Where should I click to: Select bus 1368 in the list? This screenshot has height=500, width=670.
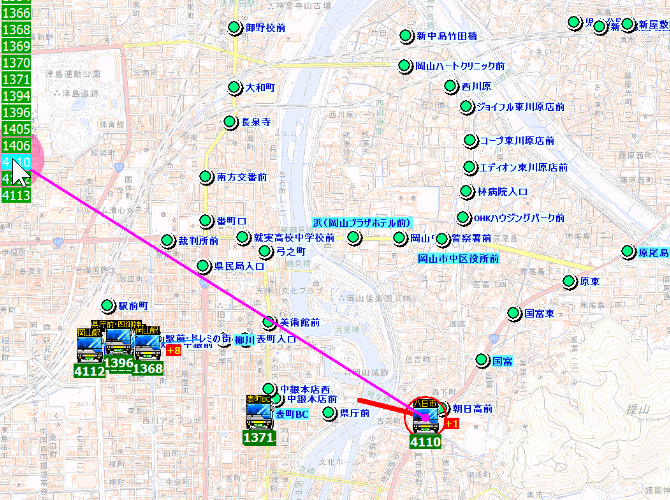coord(16,29)
